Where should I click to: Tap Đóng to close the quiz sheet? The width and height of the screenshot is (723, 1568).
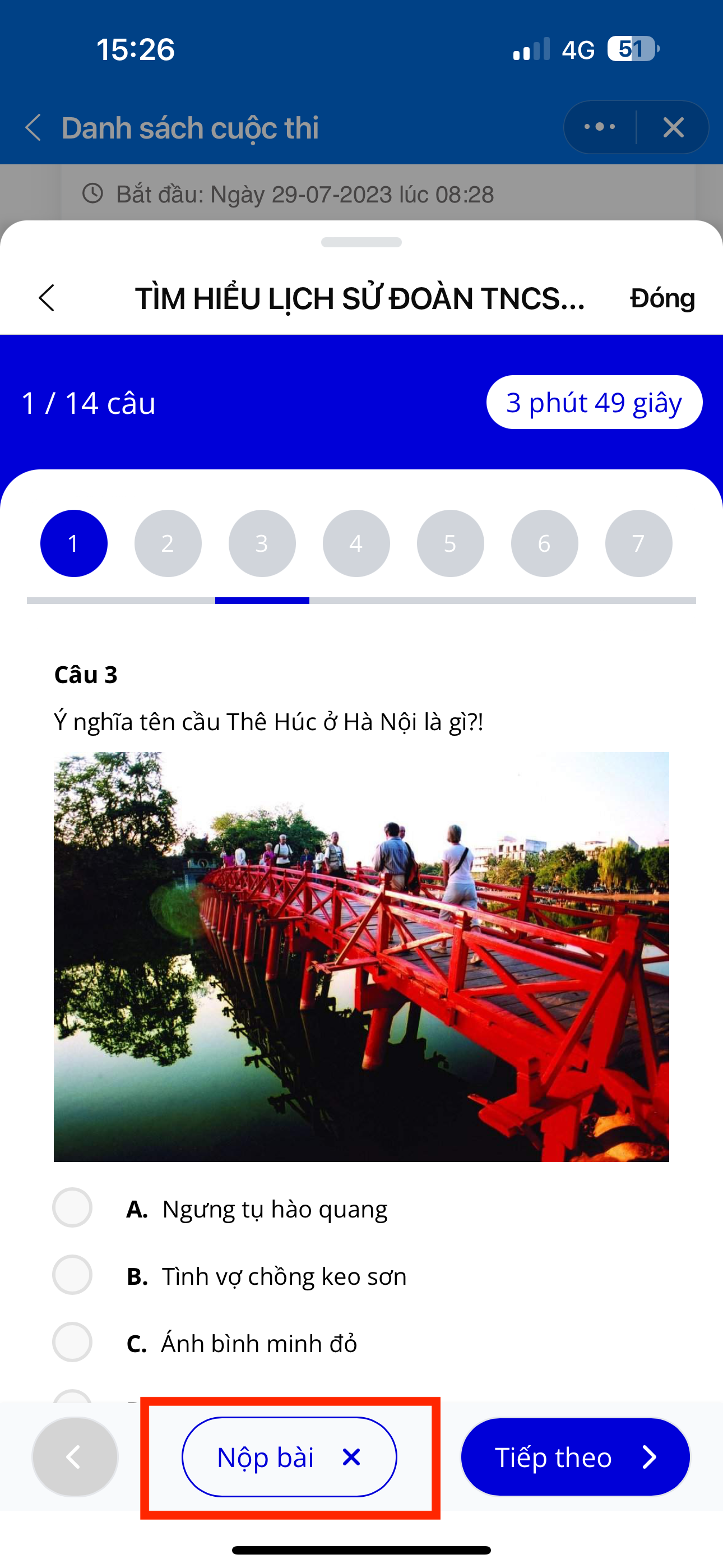[662, 298]
